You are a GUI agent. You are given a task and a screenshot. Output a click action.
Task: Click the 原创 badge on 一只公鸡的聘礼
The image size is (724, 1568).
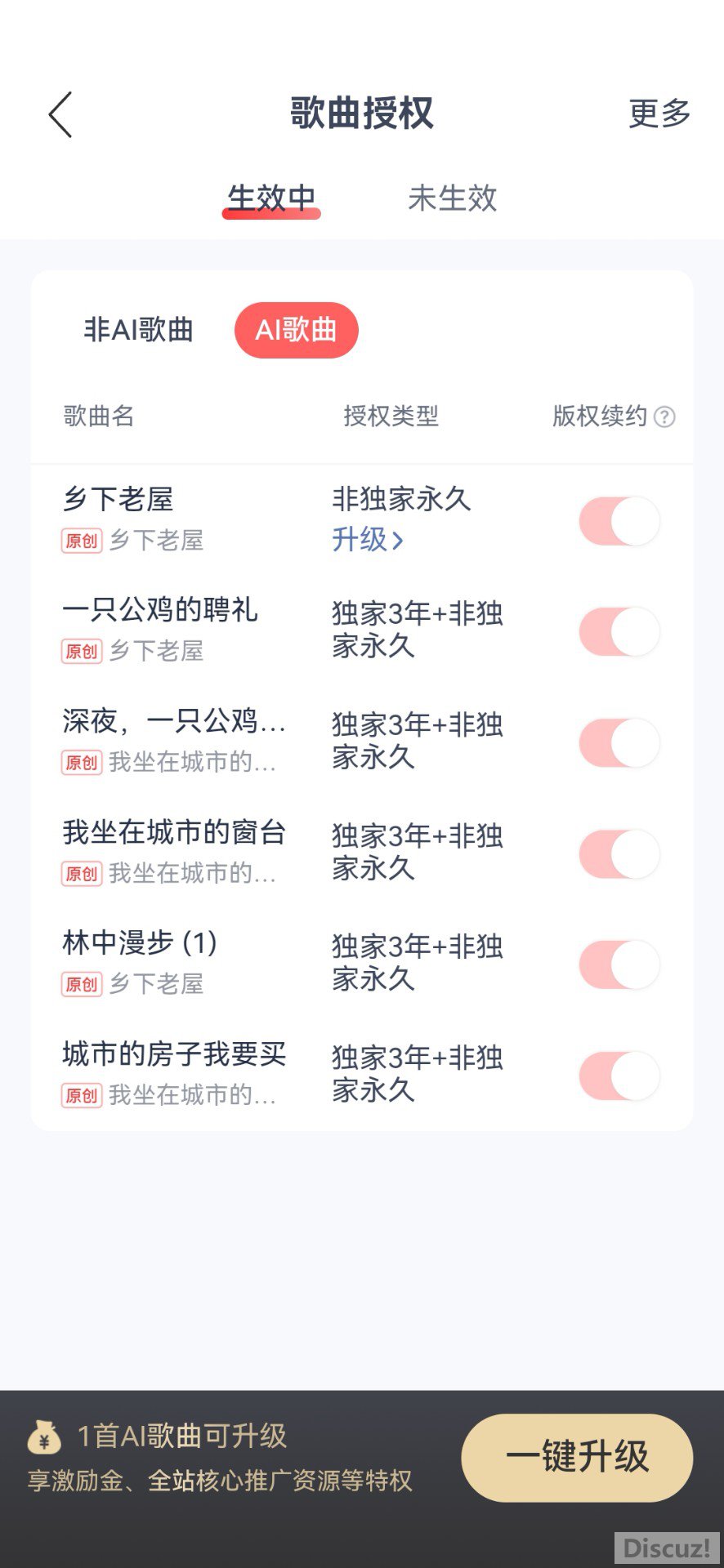click(82, 651)
